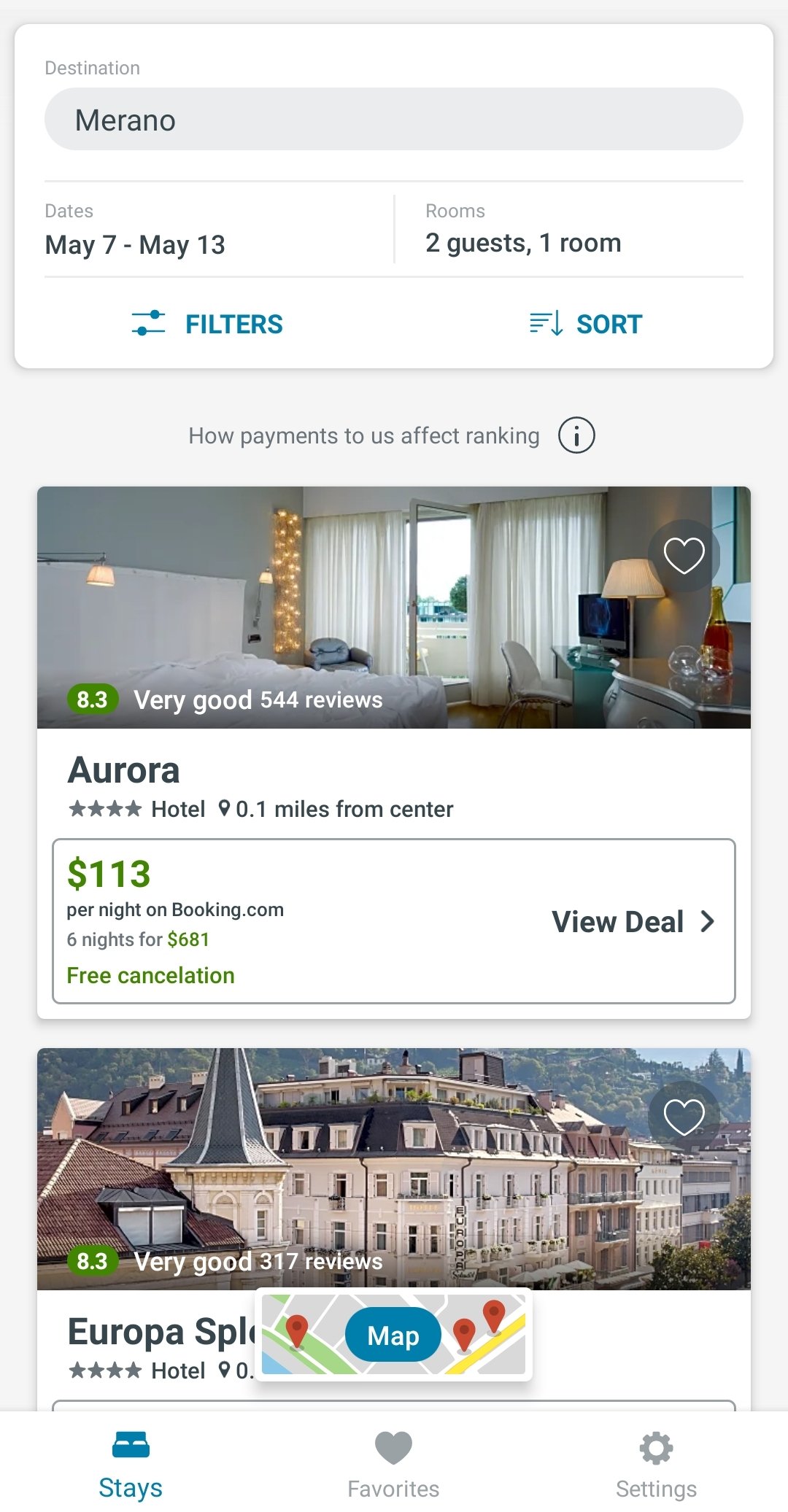Open the Aurora hotel photo
This screenshot has width=788, height=1512.
coord(394,608)
